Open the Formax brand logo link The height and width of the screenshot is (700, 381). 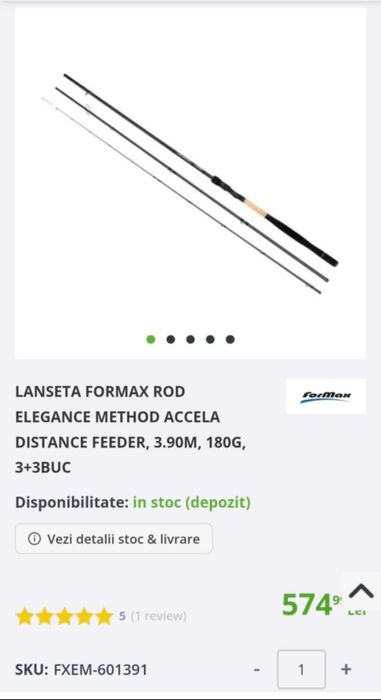point(326,396)
